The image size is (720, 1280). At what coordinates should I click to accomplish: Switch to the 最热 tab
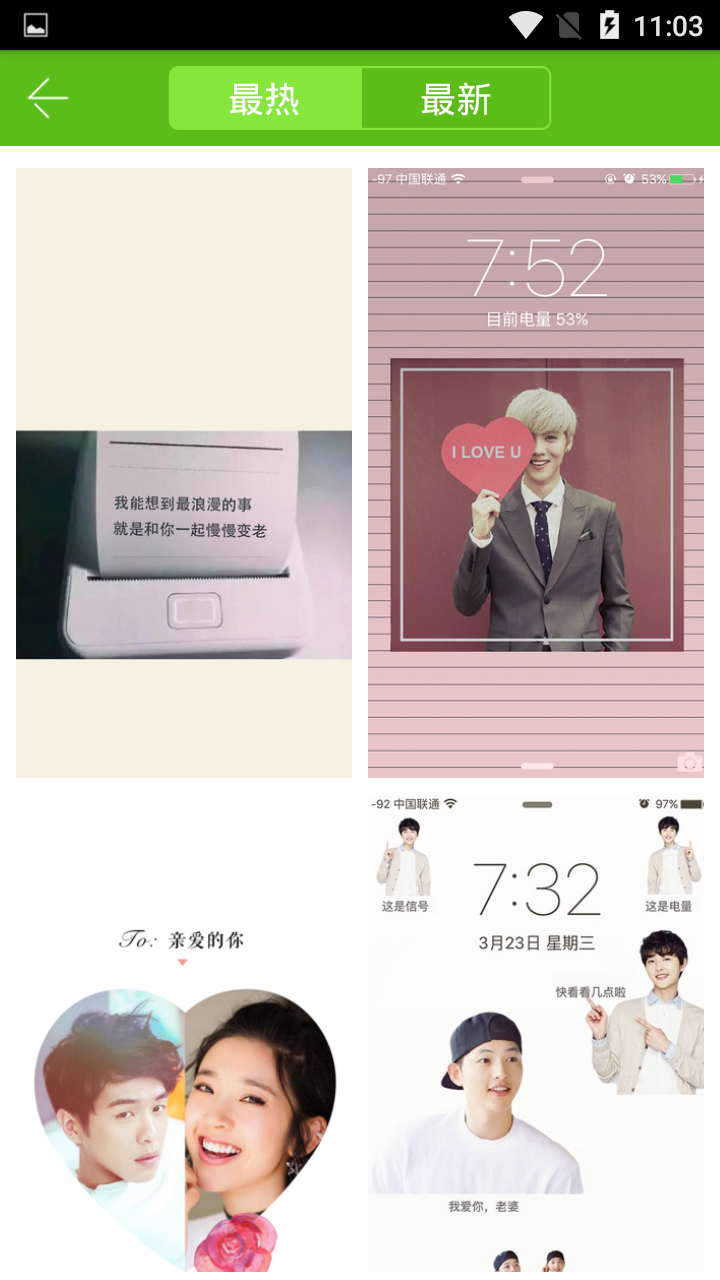(x=264, y=98)
